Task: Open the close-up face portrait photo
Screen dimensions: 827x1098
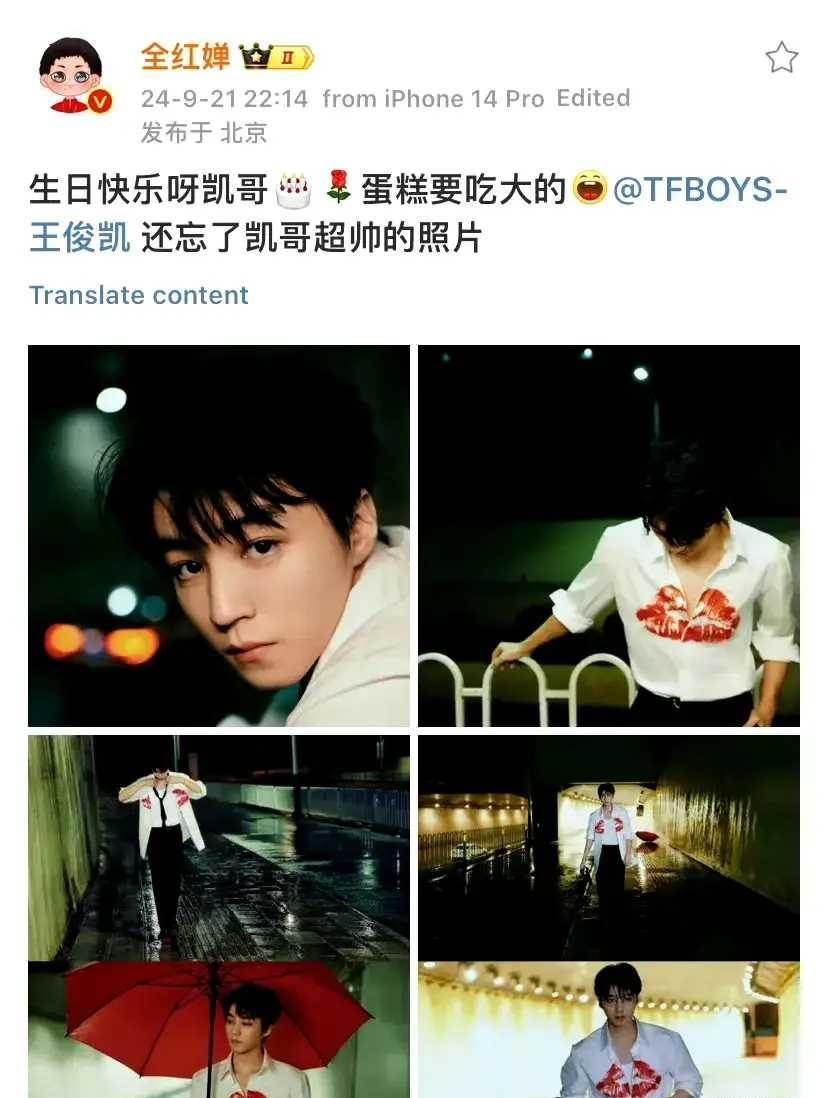Action: coord(219,535)
